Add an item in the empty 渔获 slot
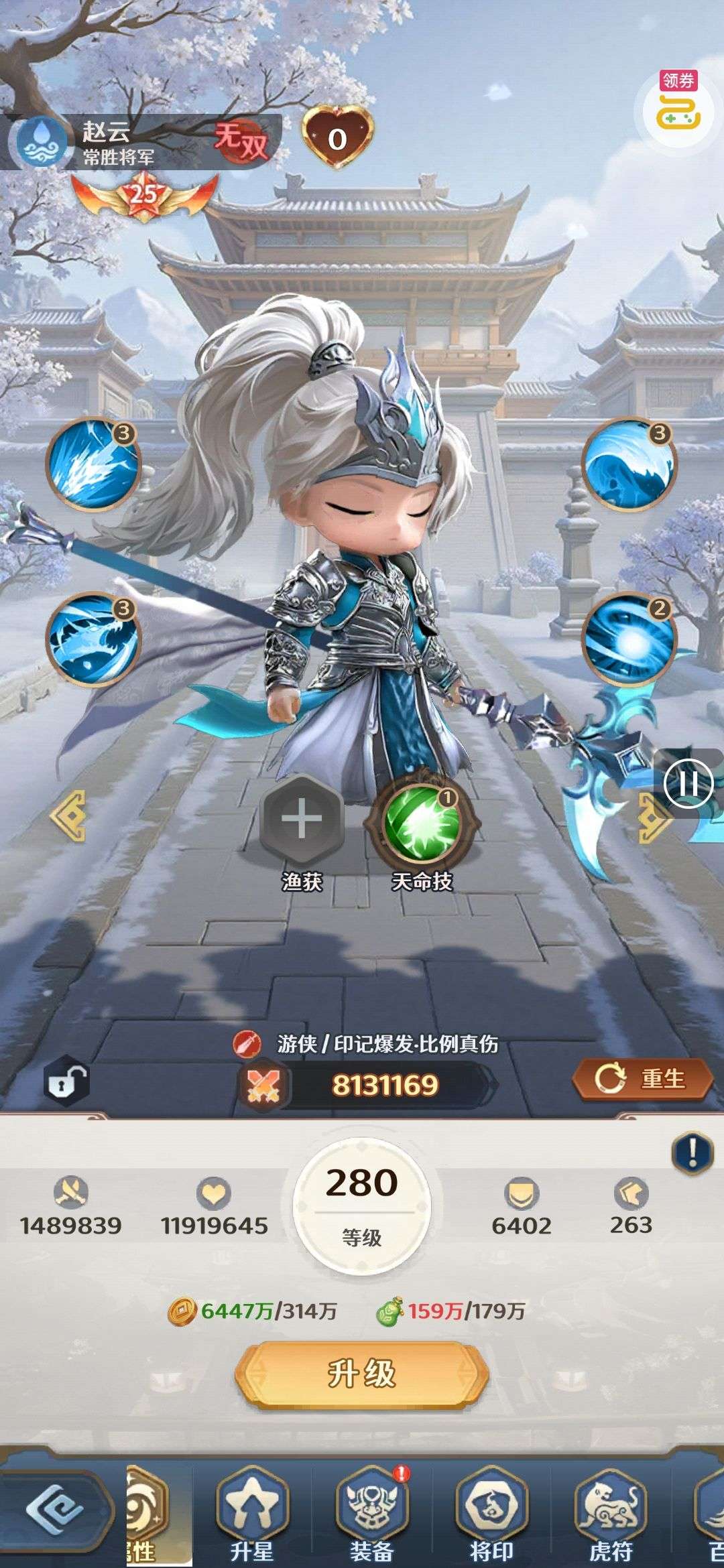 point(301,819)
